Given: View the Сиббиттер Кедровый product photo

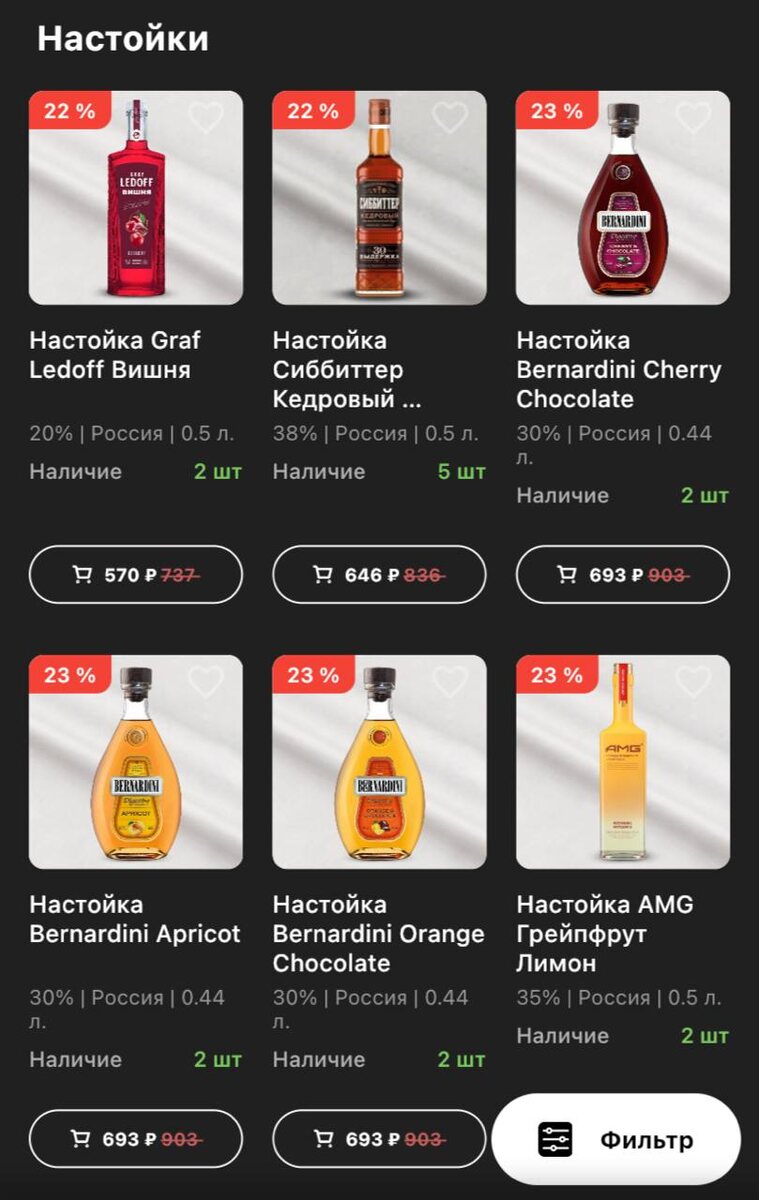Looking at the screenshot, I should pos(379,200).
